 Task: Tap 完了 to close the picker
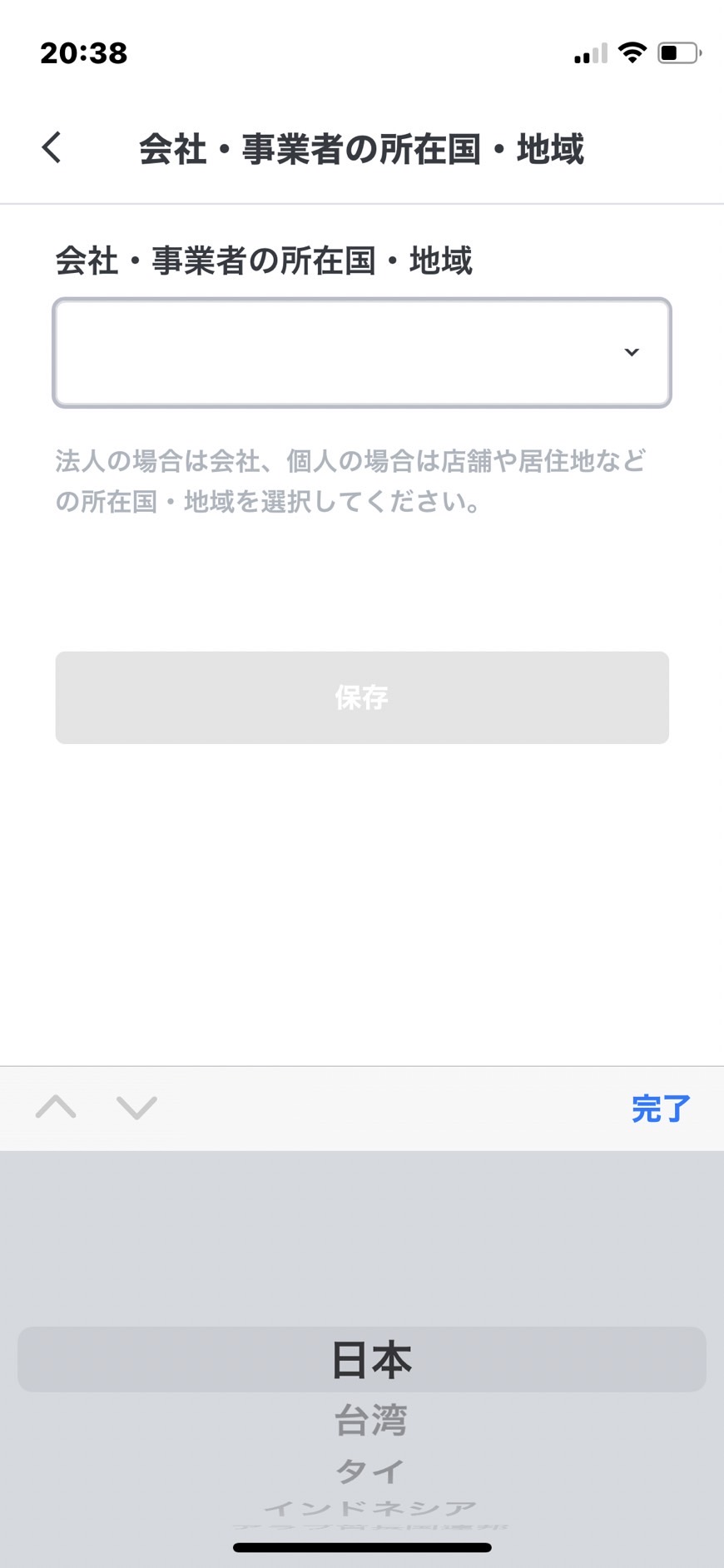(x=661, y=1109)
